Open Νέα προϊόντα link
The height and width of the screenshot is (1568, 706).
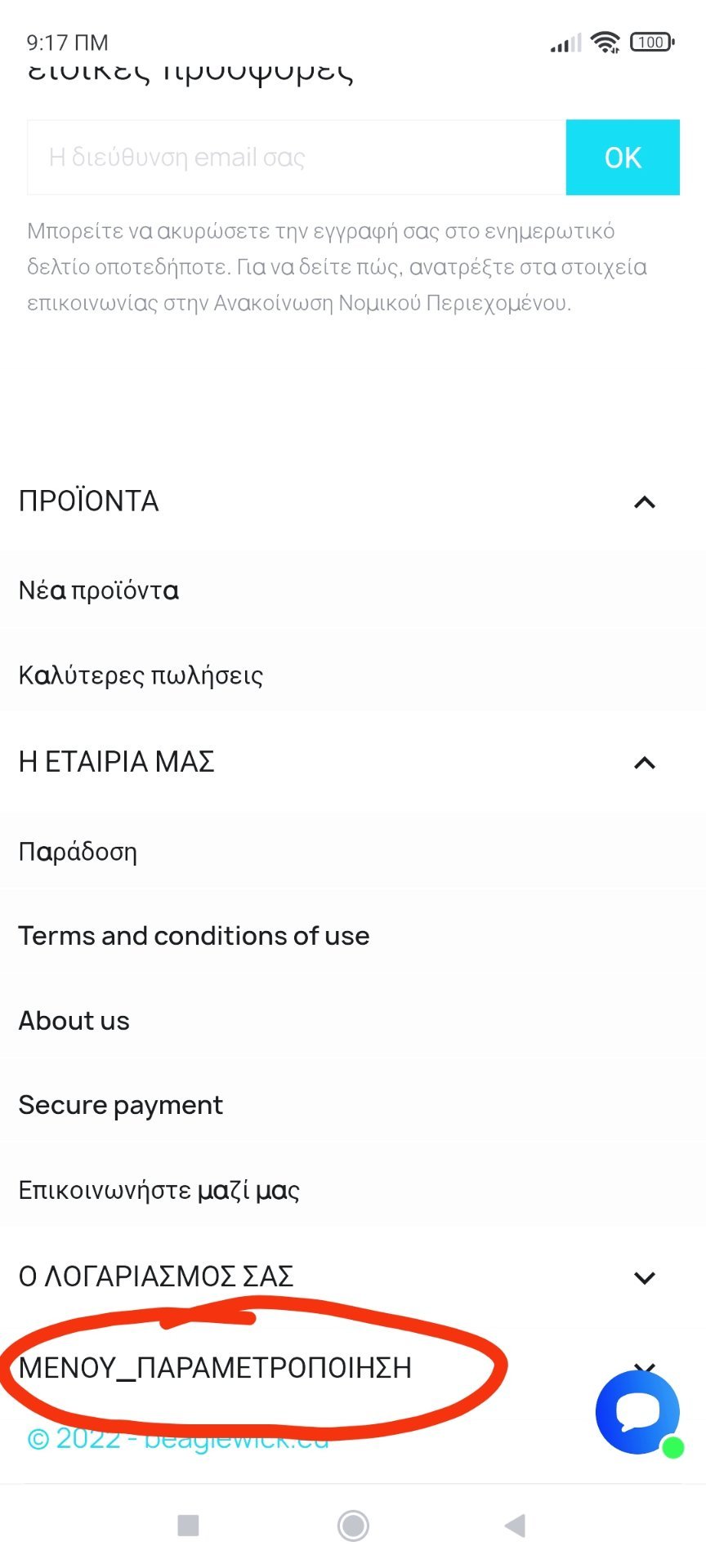[99, 590]
